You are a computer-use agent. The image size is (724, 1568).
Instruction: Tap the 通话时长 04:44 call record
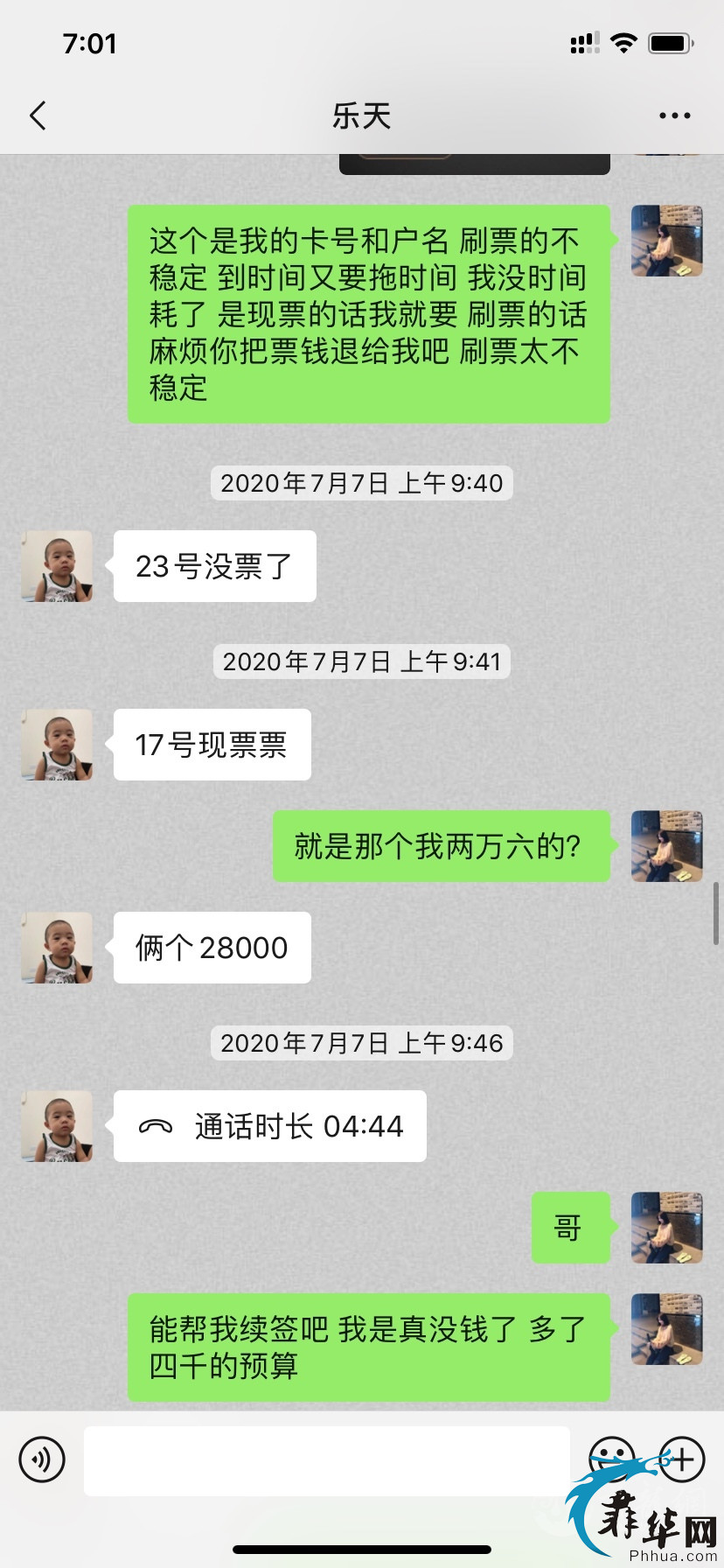270,1126
